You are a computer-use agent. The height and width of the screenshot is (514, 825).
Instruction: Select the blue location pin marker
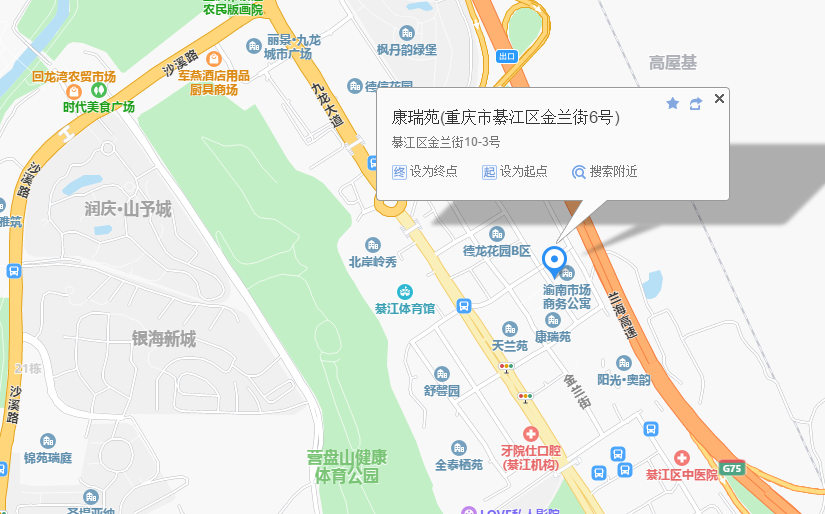pos(553,261)
